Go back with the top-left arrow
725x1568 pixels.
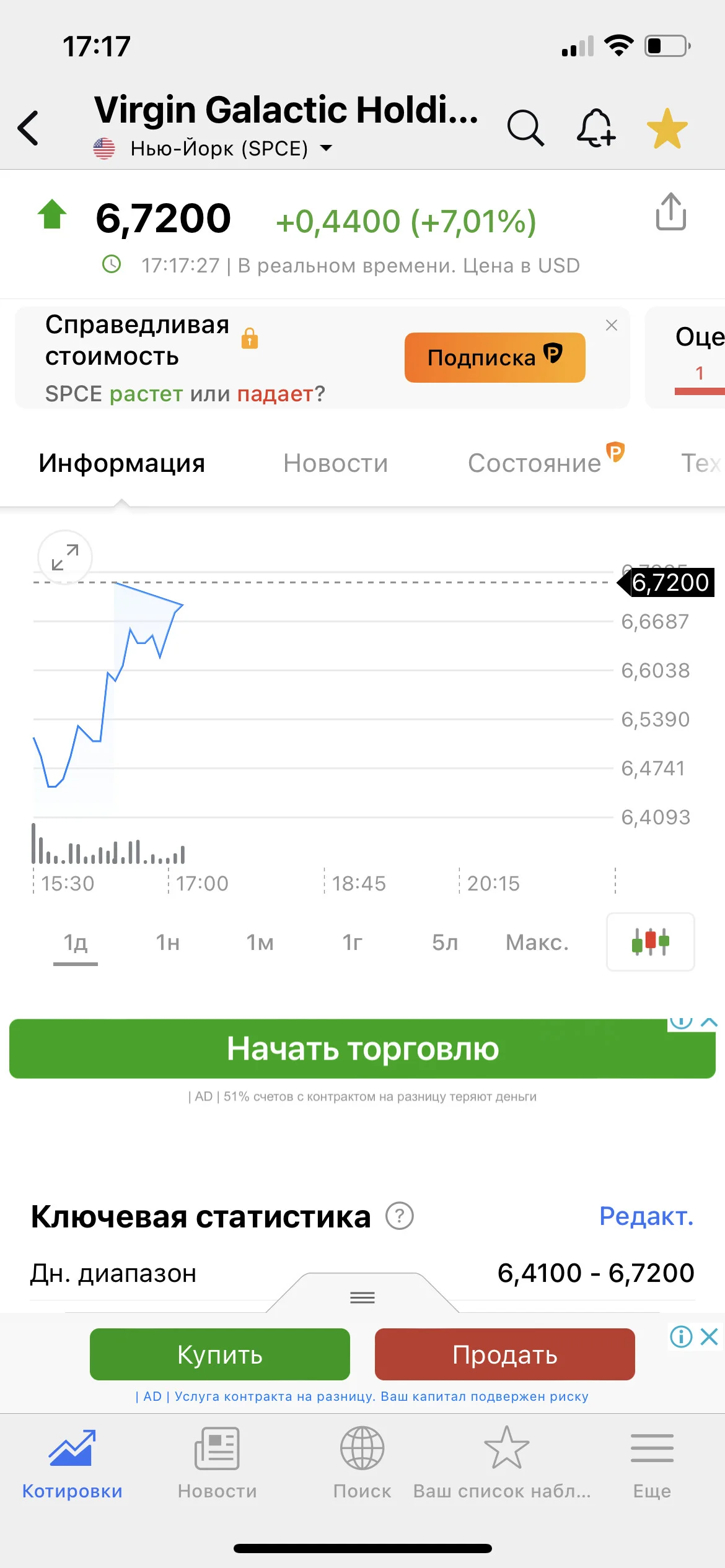[x=29, y=128]
